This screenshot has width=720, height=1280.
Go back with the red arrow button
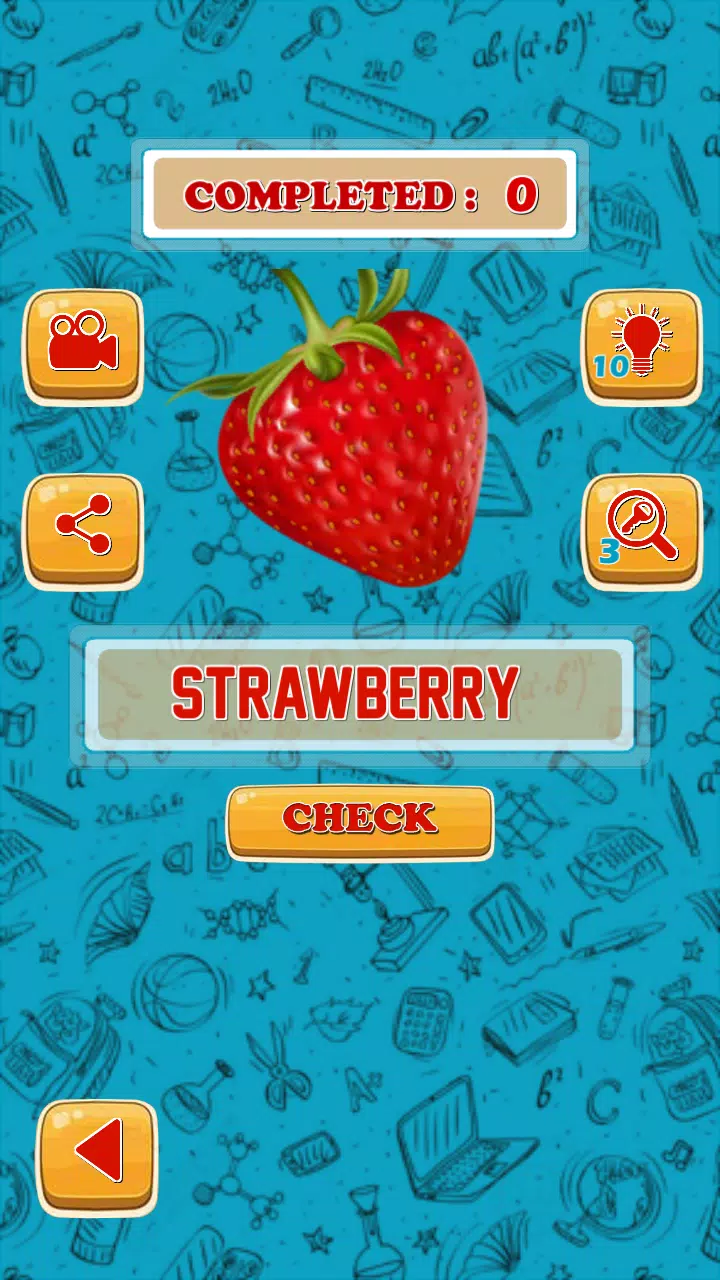(x=98, y=1155)
